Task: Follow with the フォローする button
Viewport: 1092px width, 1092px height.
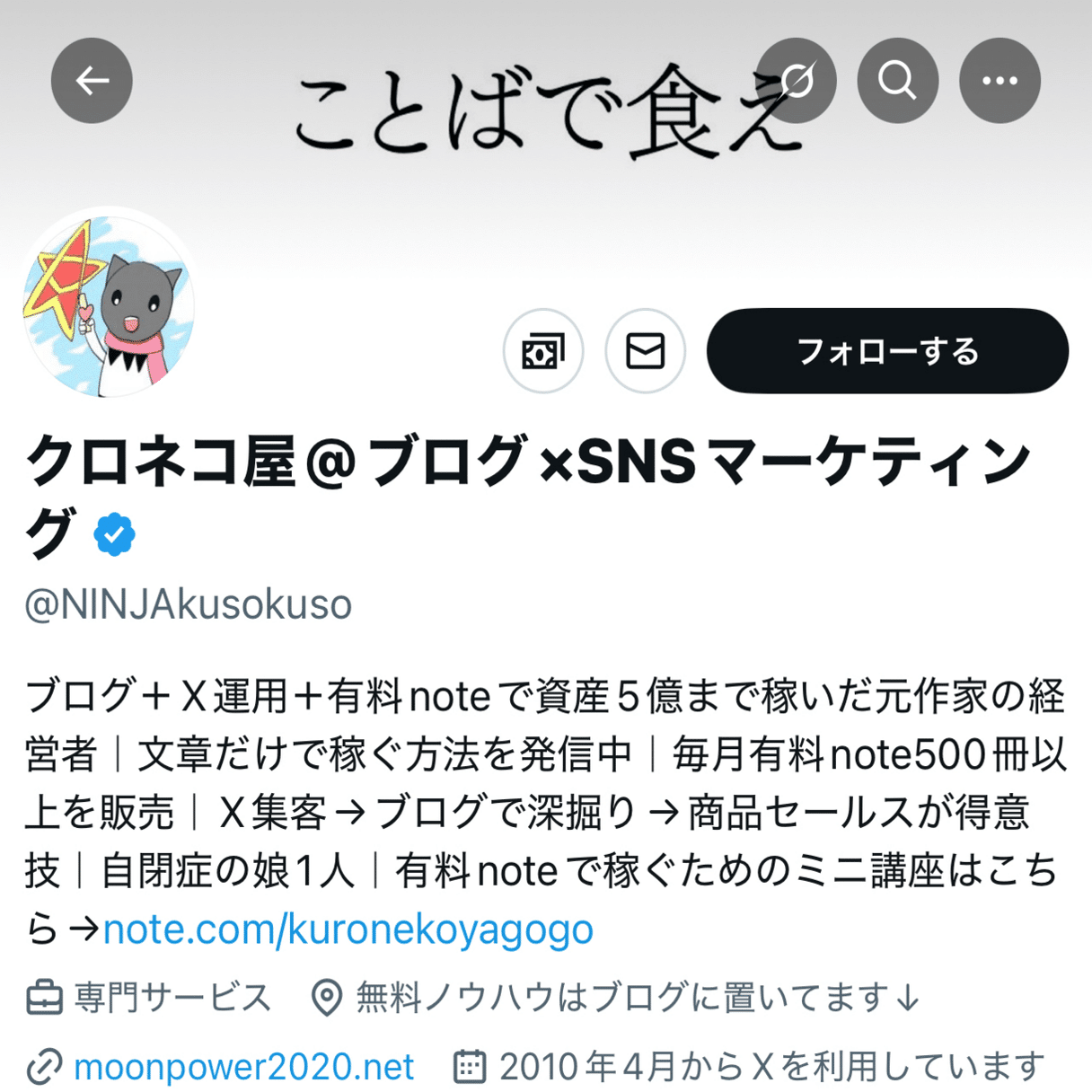Action: coord(887,351)
